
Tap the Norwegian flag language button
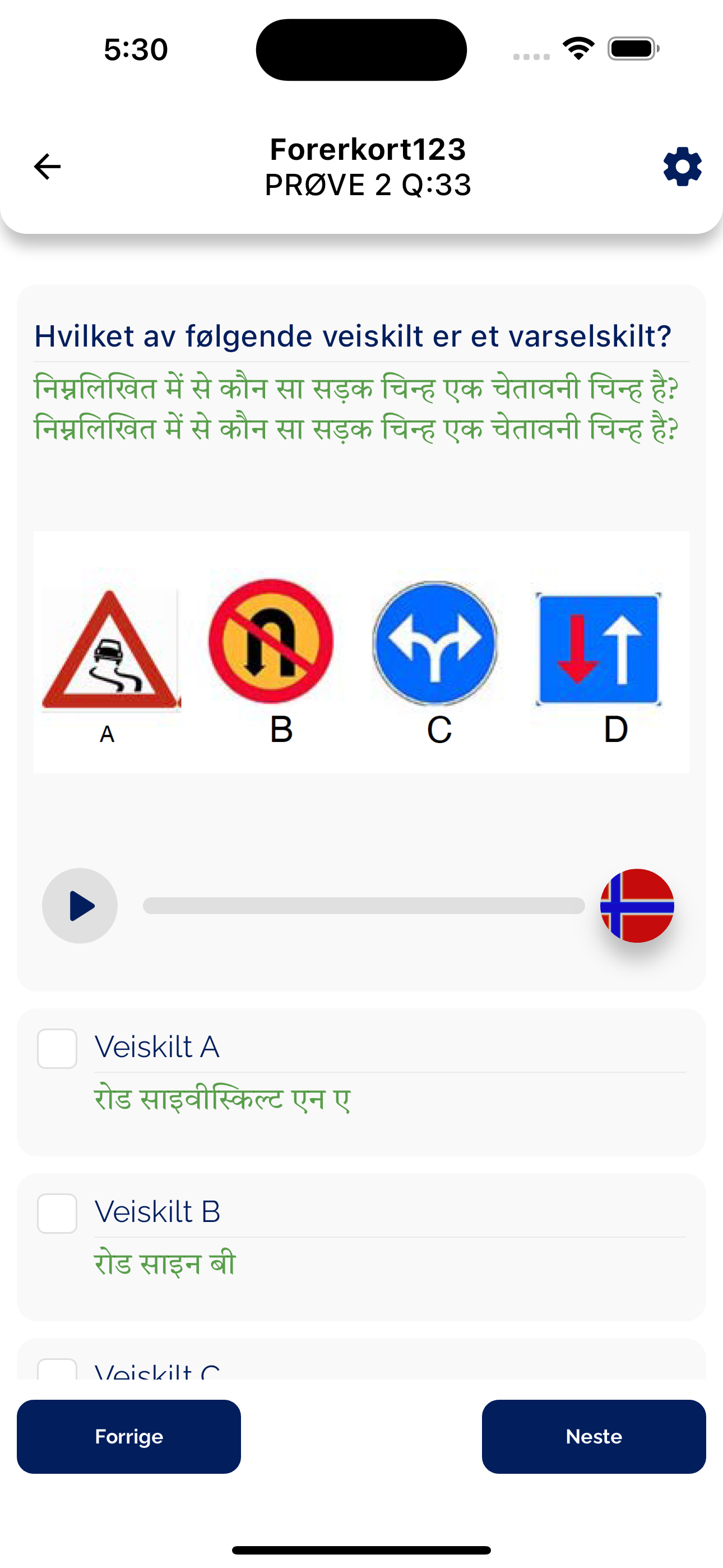pyautogui.click(x=637, y=906)
